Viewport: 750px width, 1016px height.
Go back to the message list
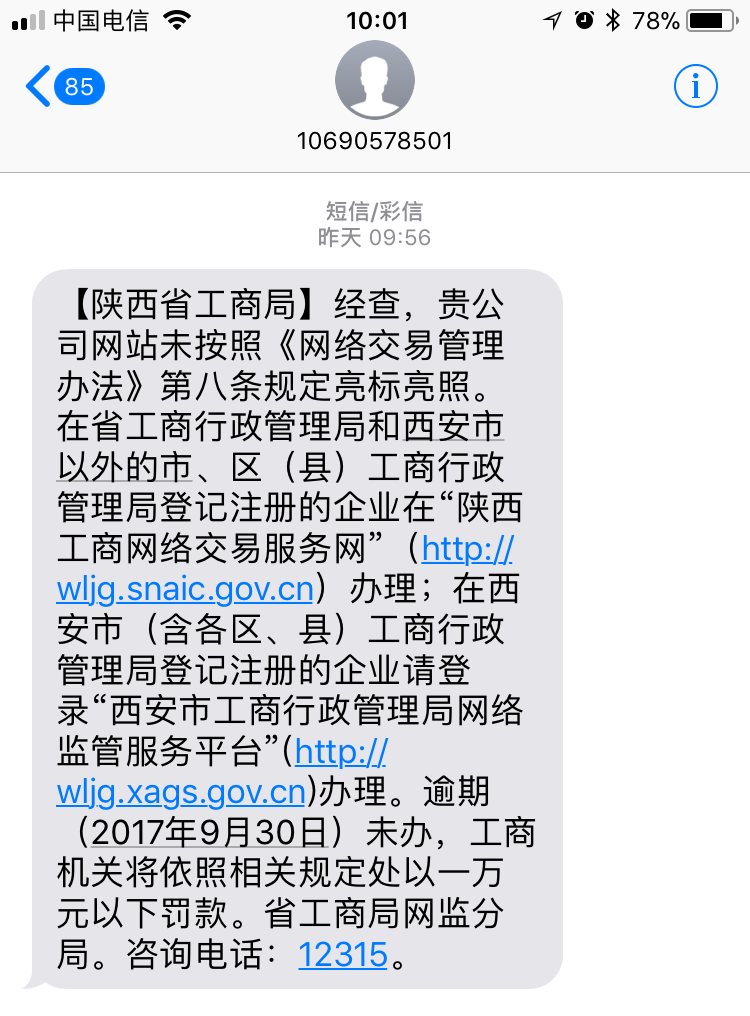pyautogui.click(x=62, y=87)
